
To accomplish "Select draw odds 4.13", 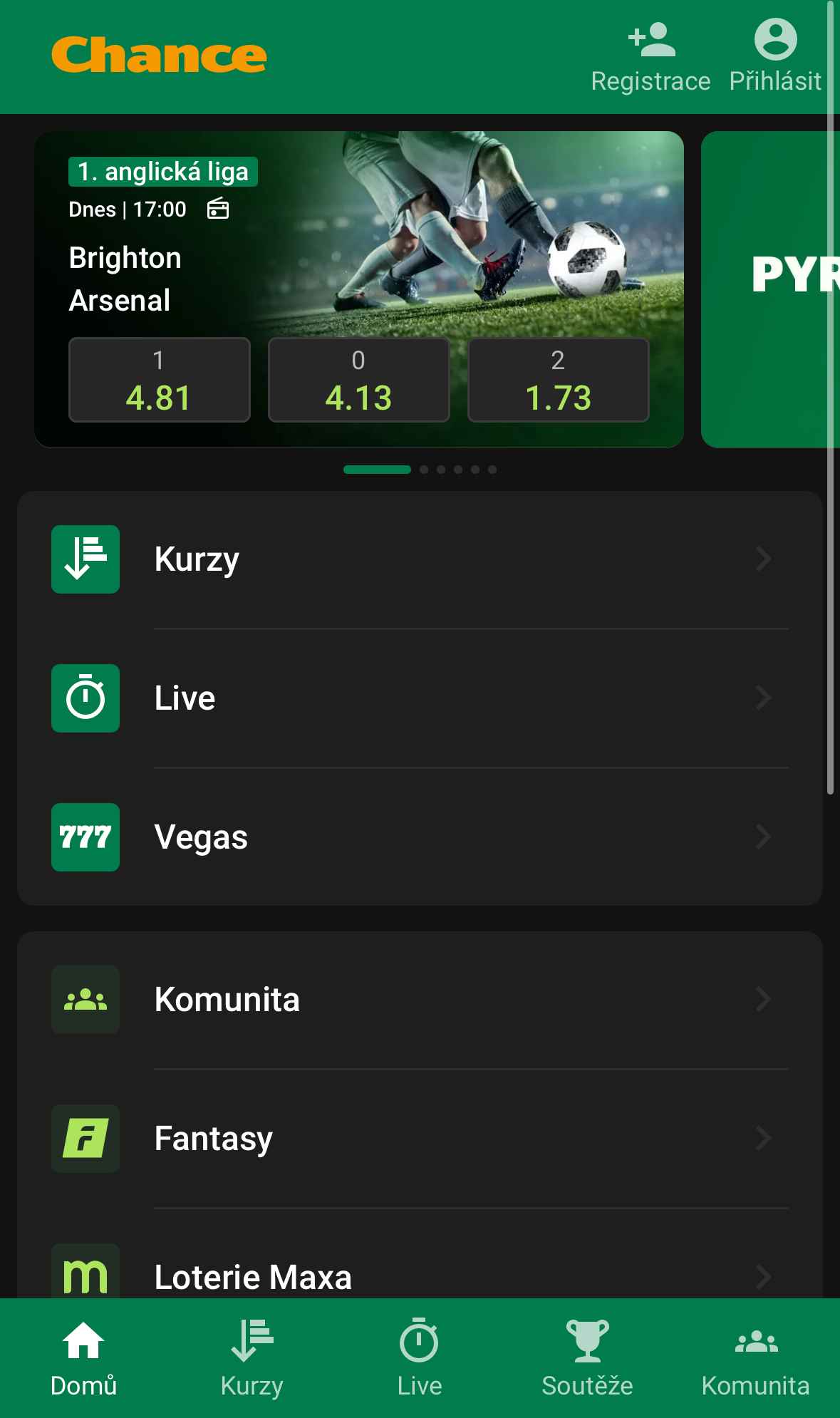I will pos(359,380).
